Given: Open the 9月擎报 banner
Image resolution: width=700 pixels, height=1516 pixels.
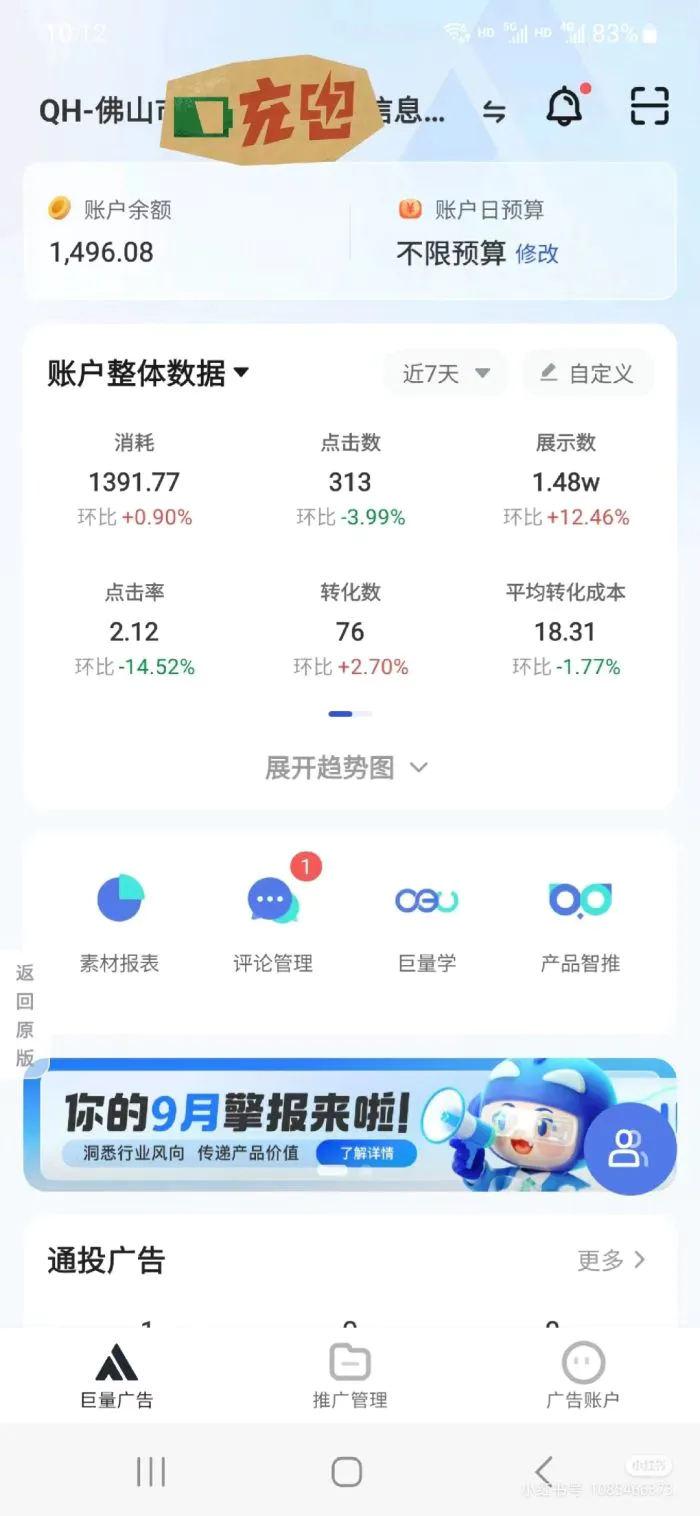Looking at the screenshot, I should [300, 1125].
